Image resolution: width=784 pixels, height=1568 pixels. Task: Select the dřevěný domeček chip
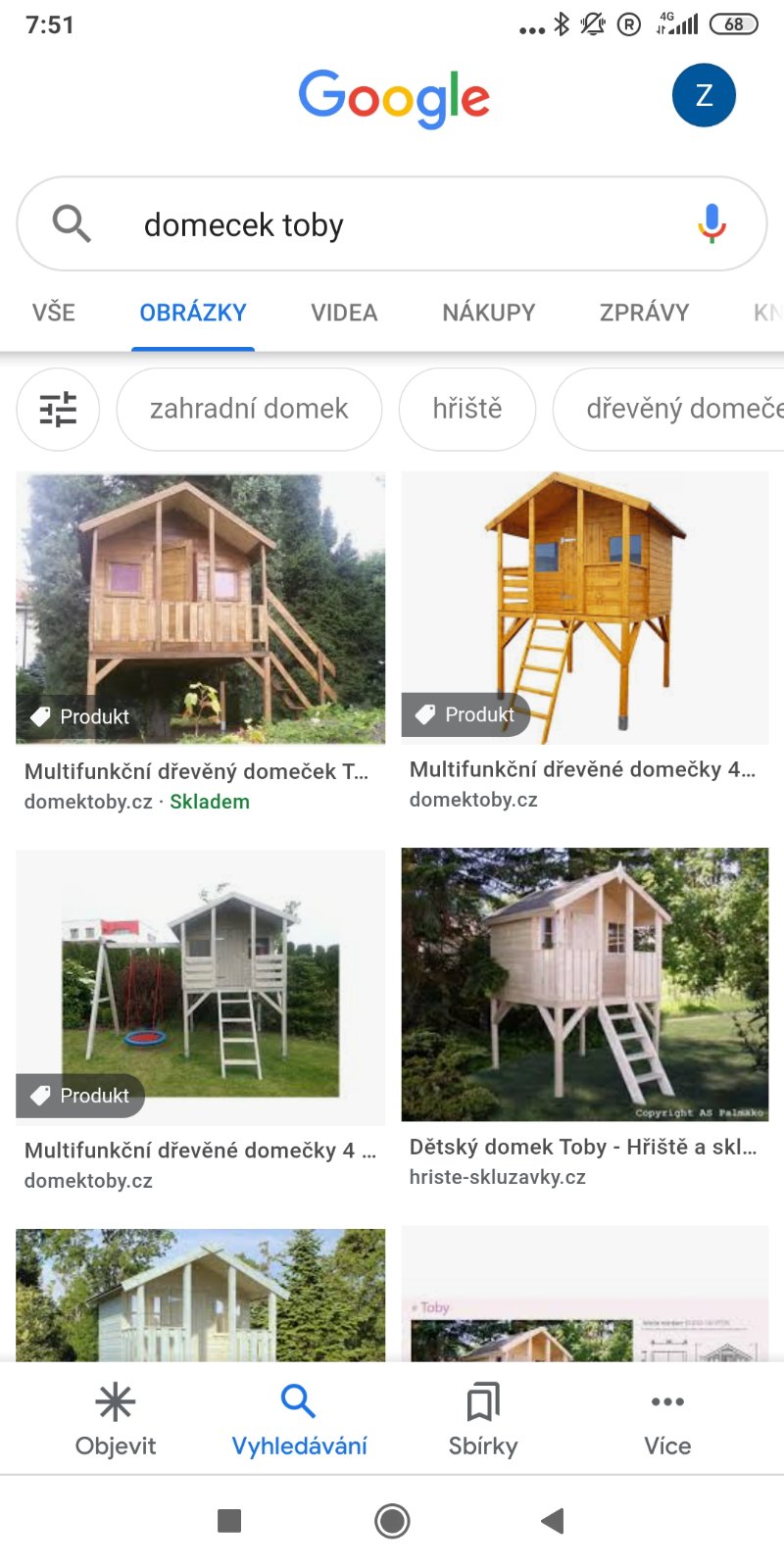pyautogui.click(x=676, y=409)
